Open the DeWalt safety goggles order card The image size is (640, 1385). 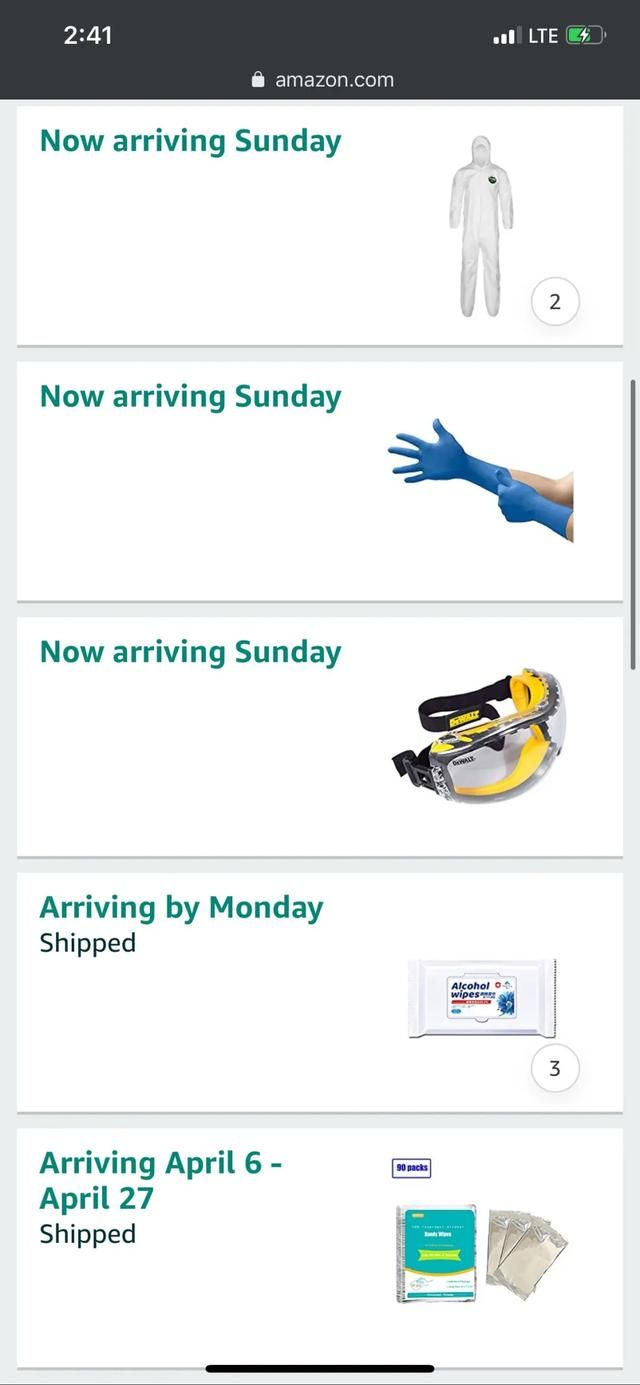(320, 737)
